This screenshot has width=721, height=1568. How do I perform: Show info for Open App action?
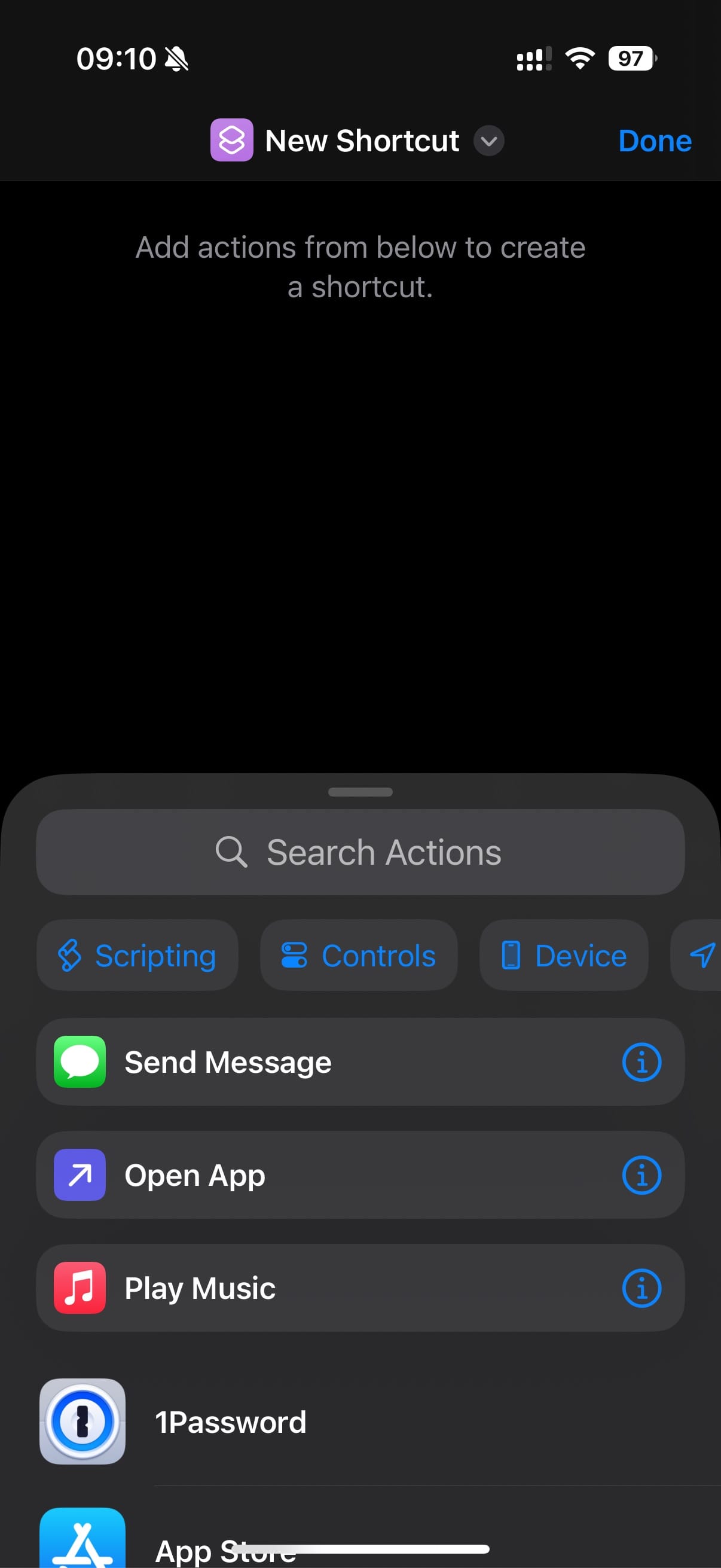[641, 1175]
